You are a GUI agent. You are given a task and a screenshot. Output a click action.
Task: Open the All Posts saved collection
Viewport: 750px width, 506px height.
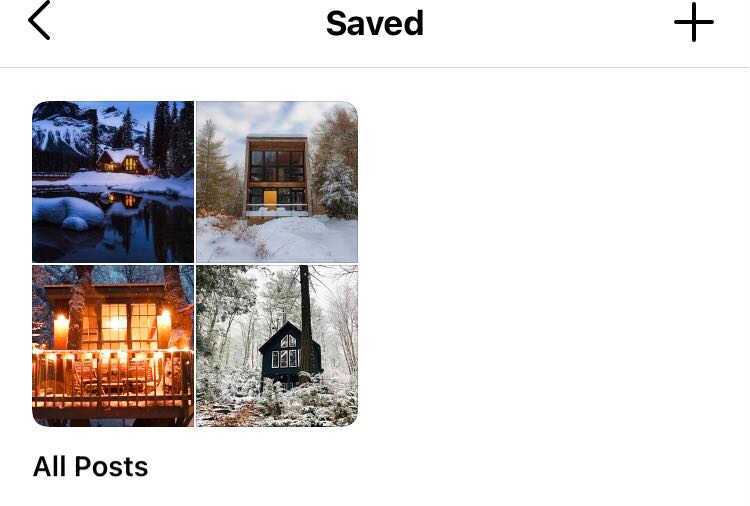(195, 264)
